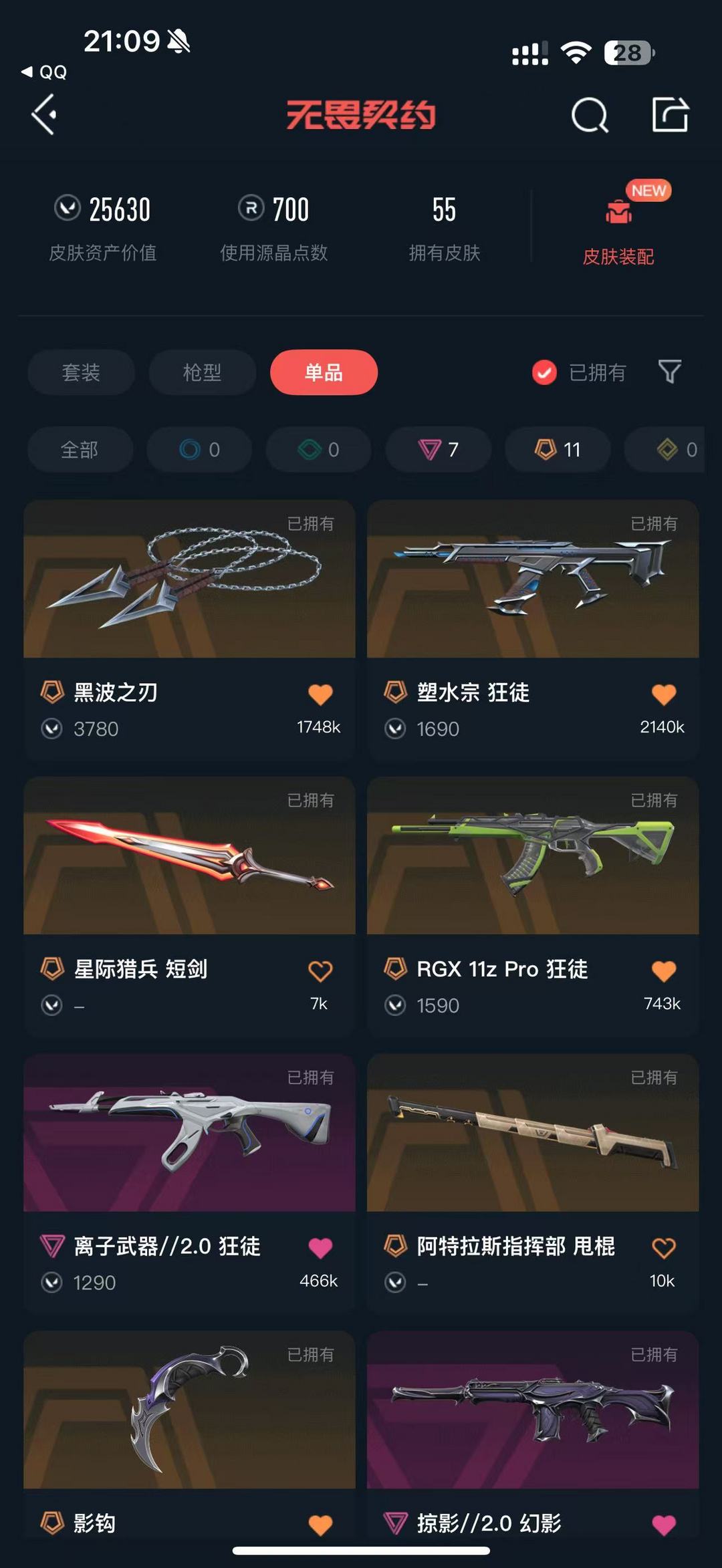This screenshot has height=1568, width=722.
Task: Open the search icon in the header
Action: tap(590, 115)
